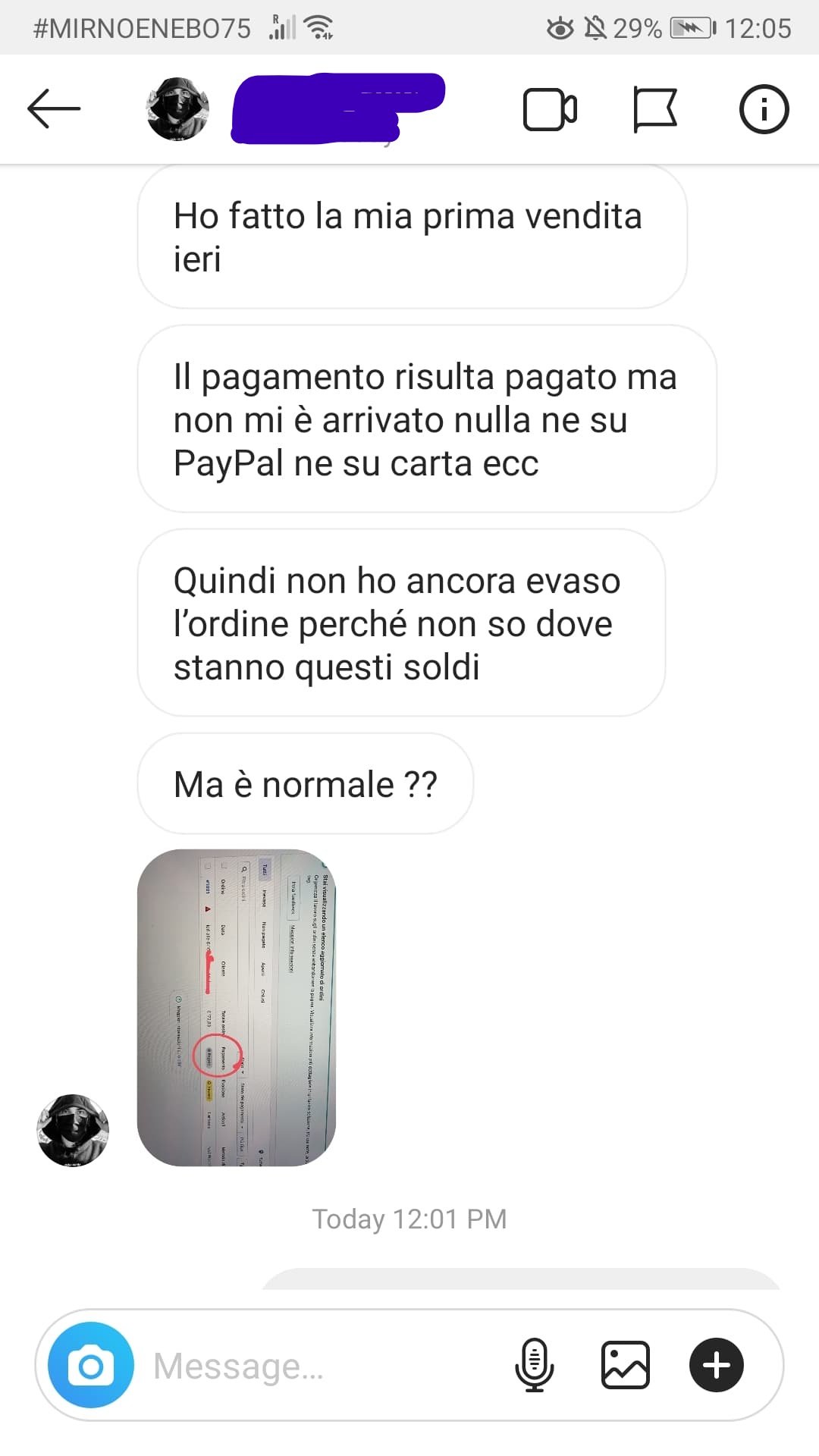
Task: Pick an image from the gallery
Action: 625,1365
